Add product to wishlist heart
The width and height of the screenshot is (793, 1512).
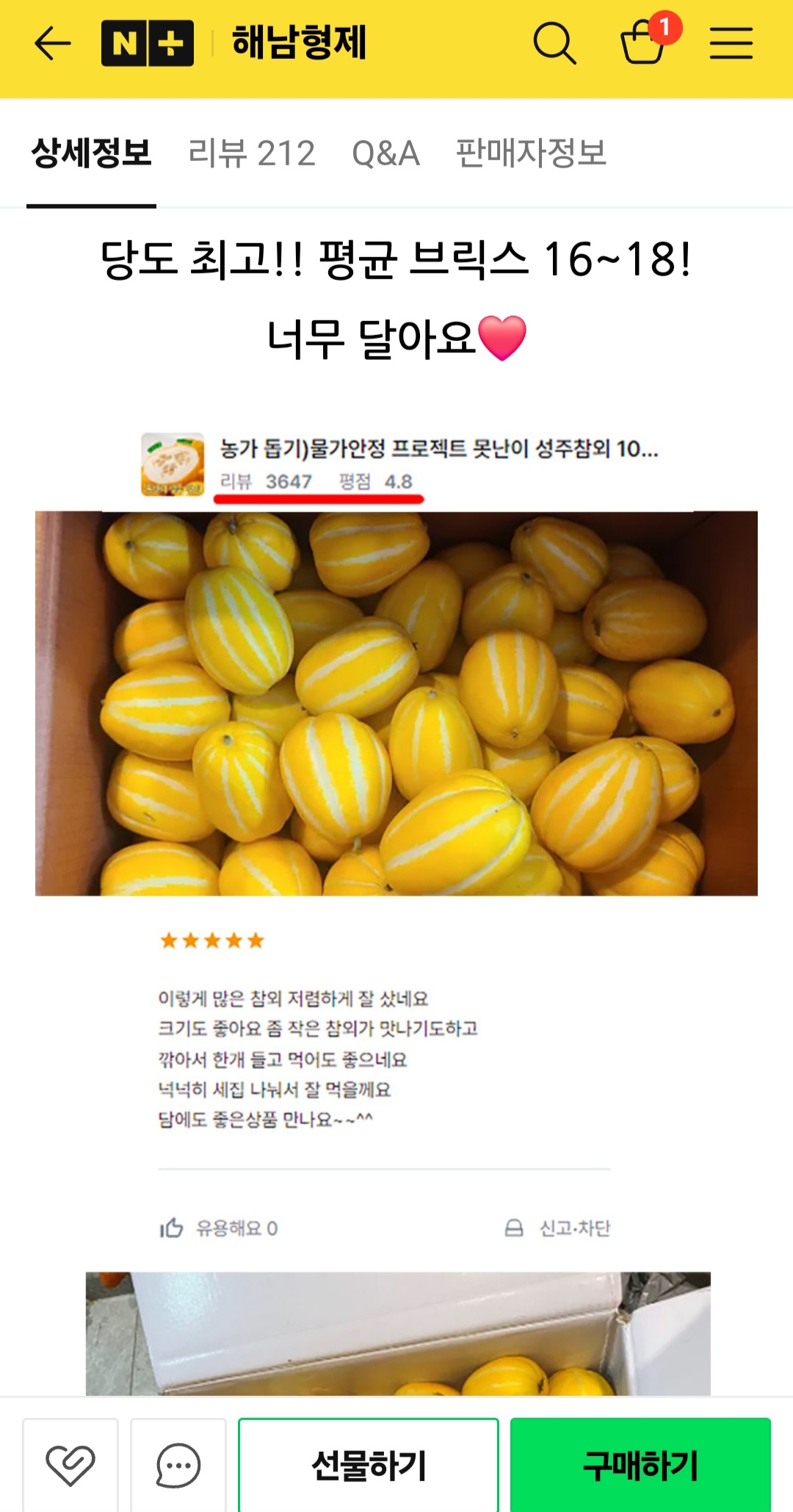point(70,1465)
